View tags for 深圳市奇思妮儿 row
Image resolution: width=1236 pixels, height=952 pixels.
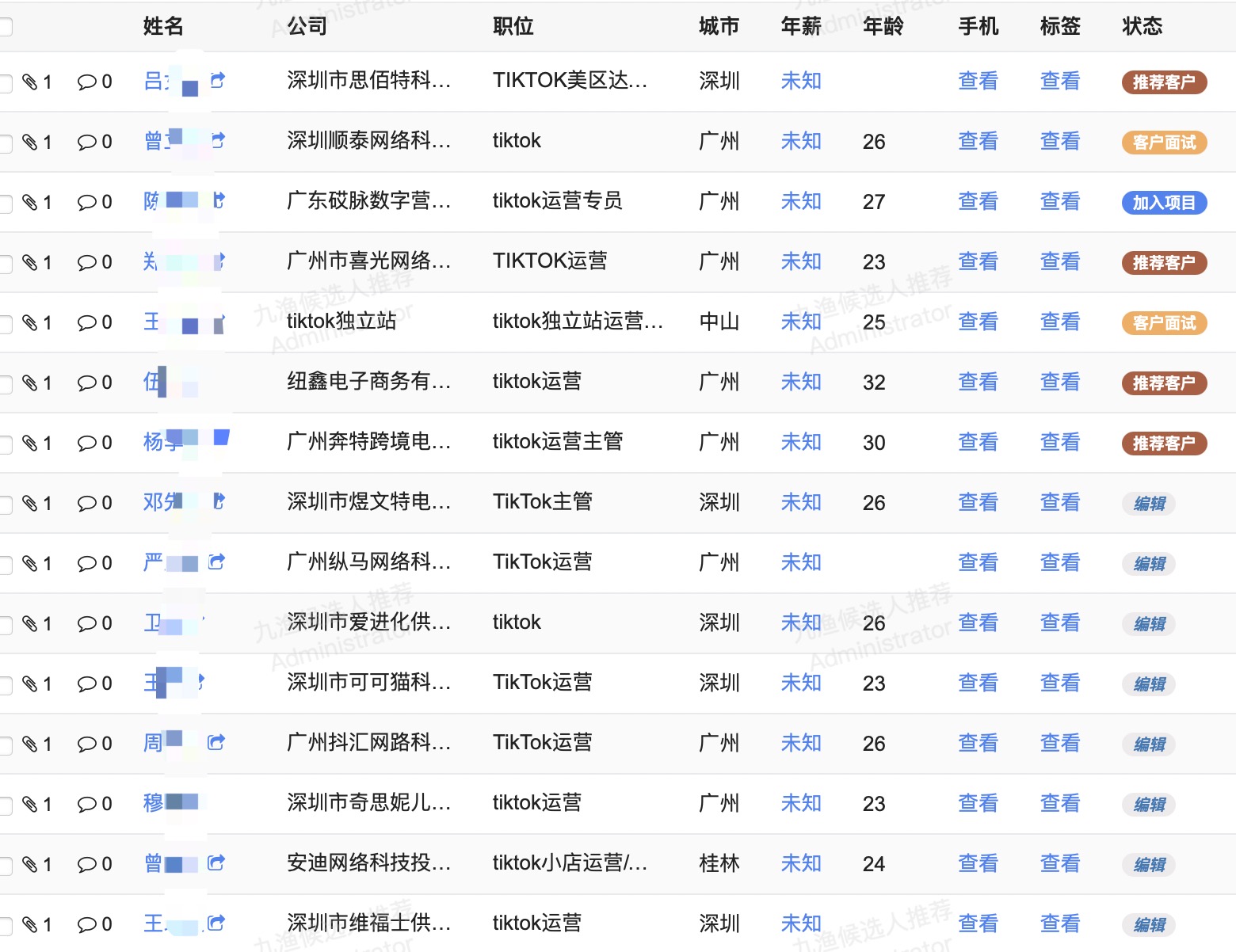(1059, 803)
